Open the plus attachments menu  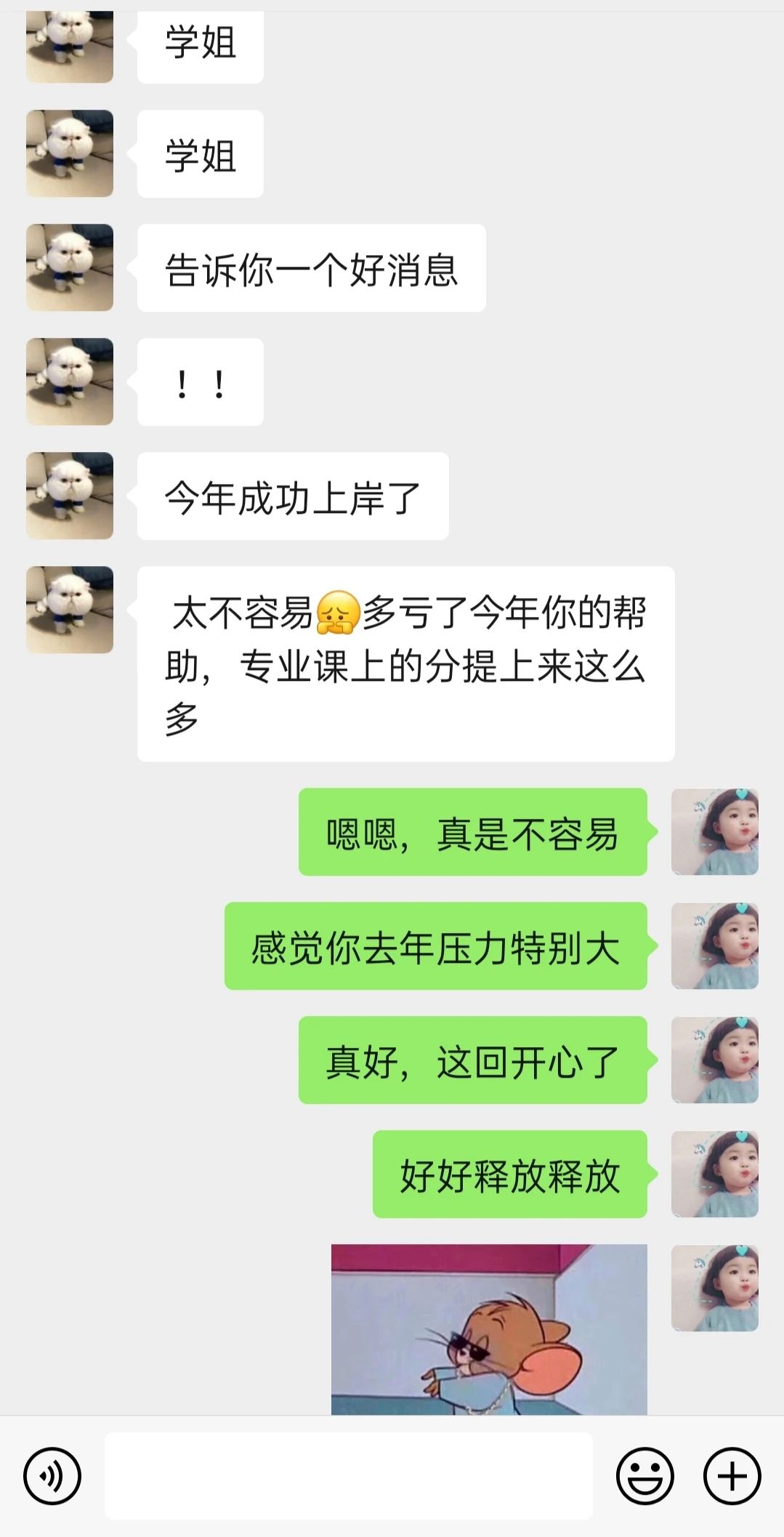(732, 1476)
